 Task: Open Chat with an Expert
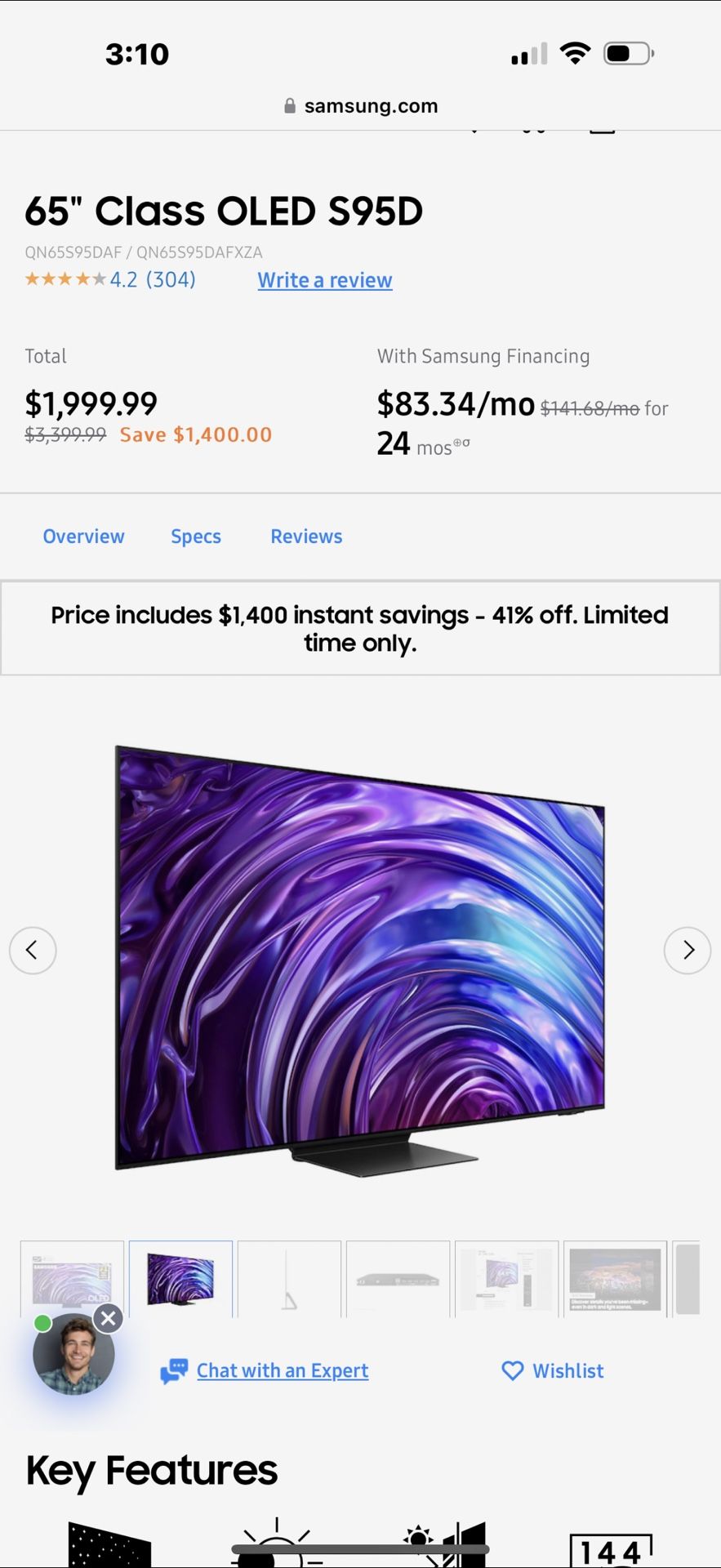[282, 1370]
